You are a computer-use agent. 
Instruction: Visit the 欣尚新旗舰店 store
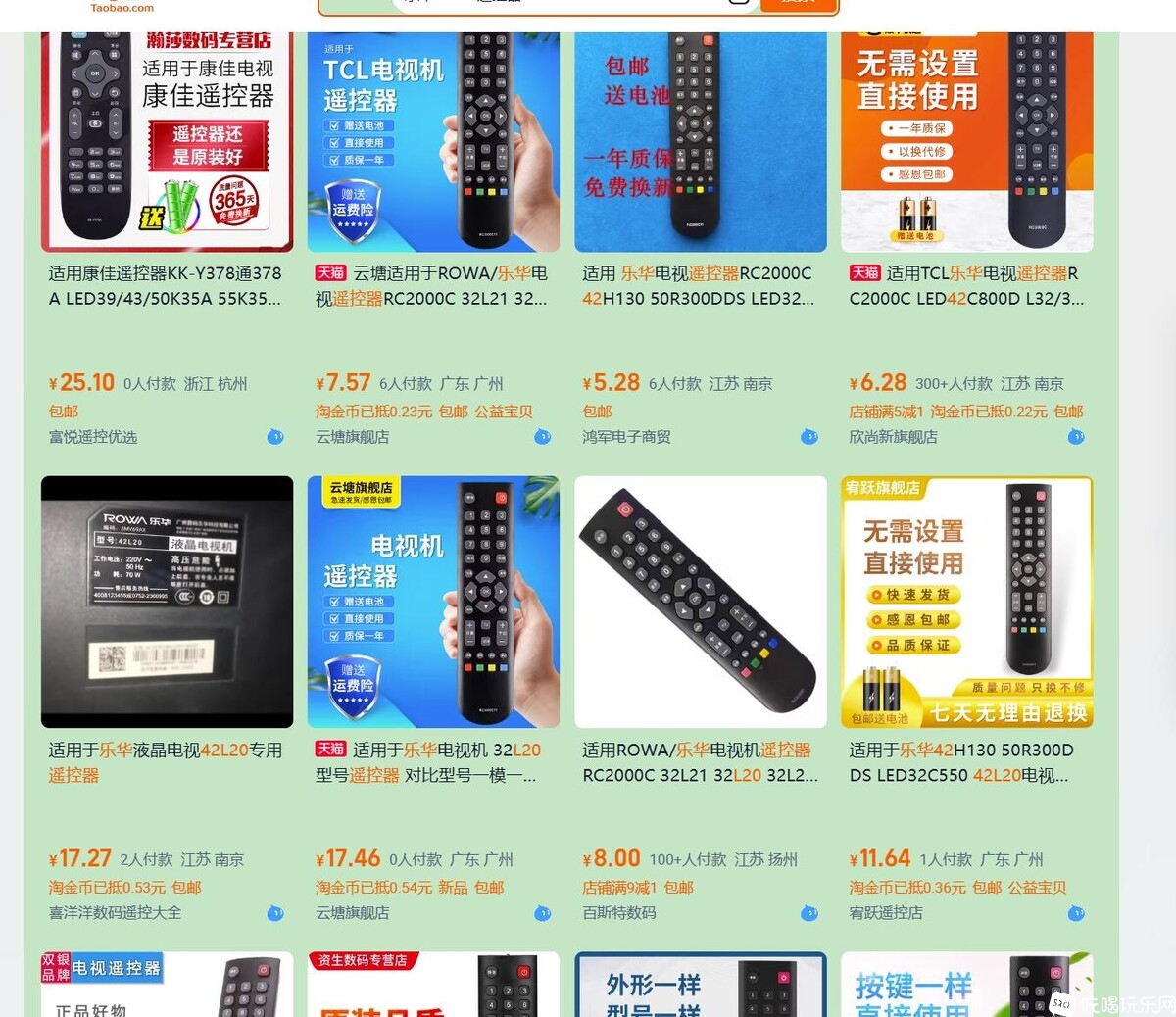tap(893, 437)
